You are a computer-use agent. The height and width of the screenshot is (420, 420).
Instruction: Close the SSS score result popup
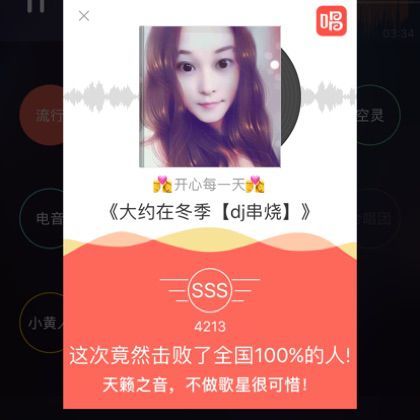tap(84, 16)
